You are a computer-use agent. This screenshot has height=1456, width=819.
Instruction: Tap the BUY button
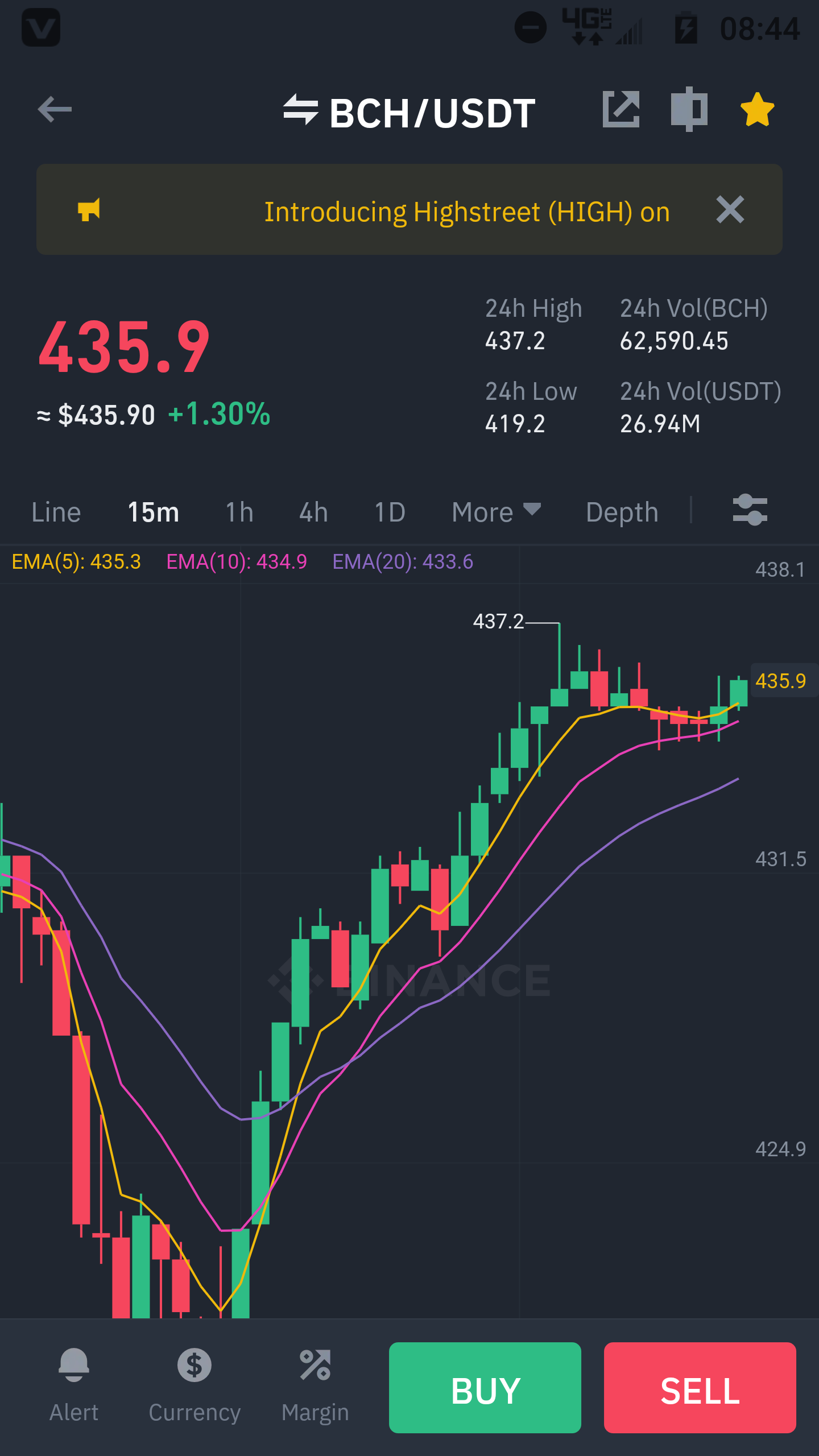click(485, 1388)
